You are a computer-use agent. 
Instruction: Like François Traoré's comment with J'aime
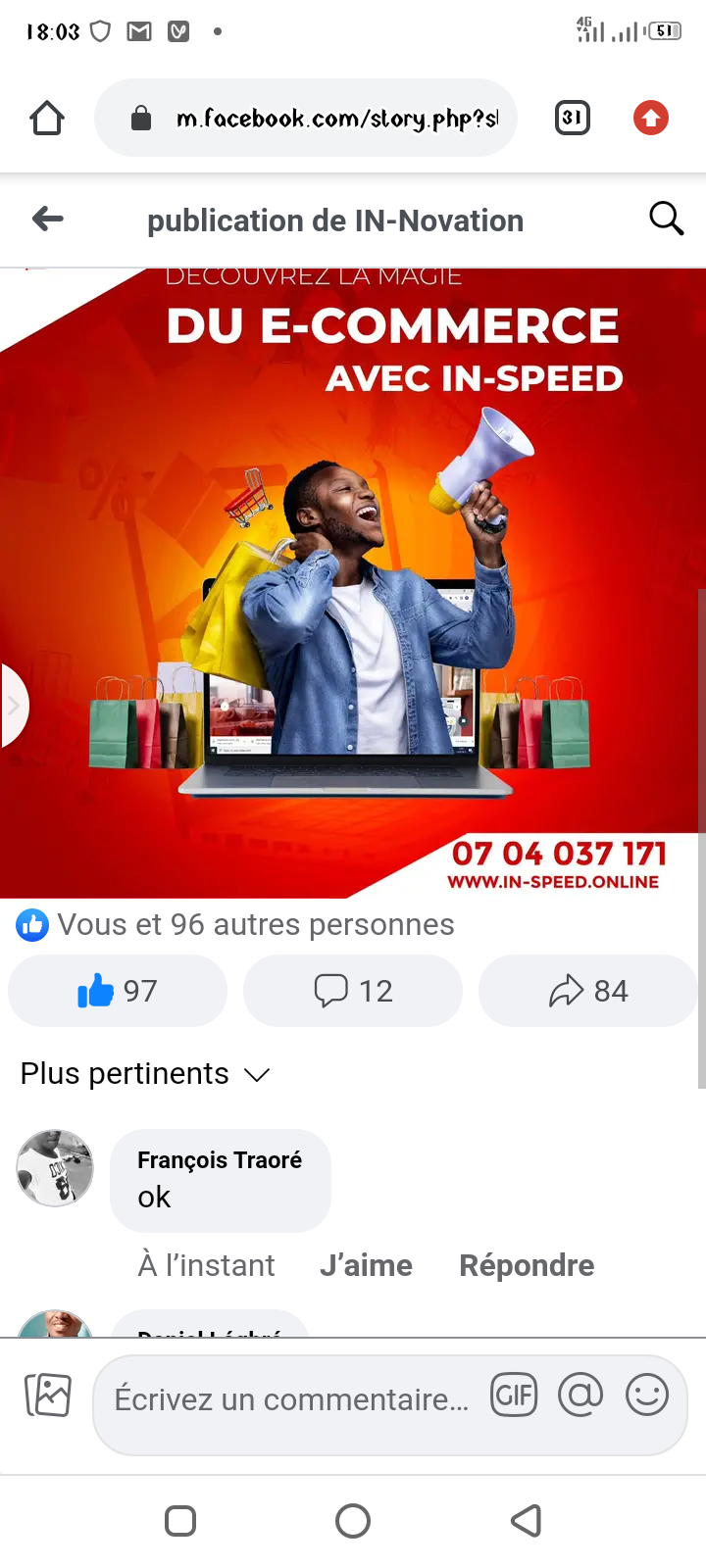pyautogui.click(x=366, y=1265)
